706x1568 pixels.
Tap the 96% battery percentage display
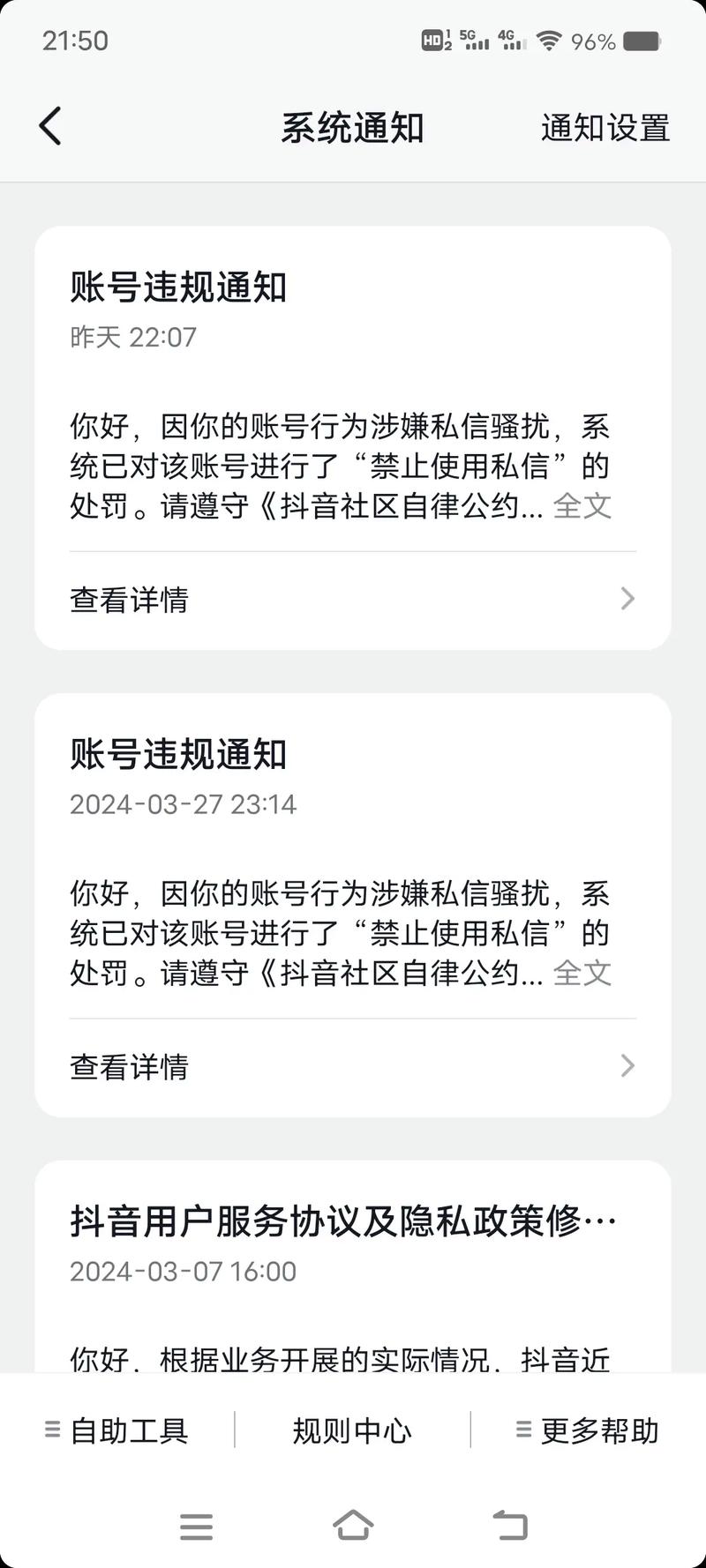click(x=592, y=40)
